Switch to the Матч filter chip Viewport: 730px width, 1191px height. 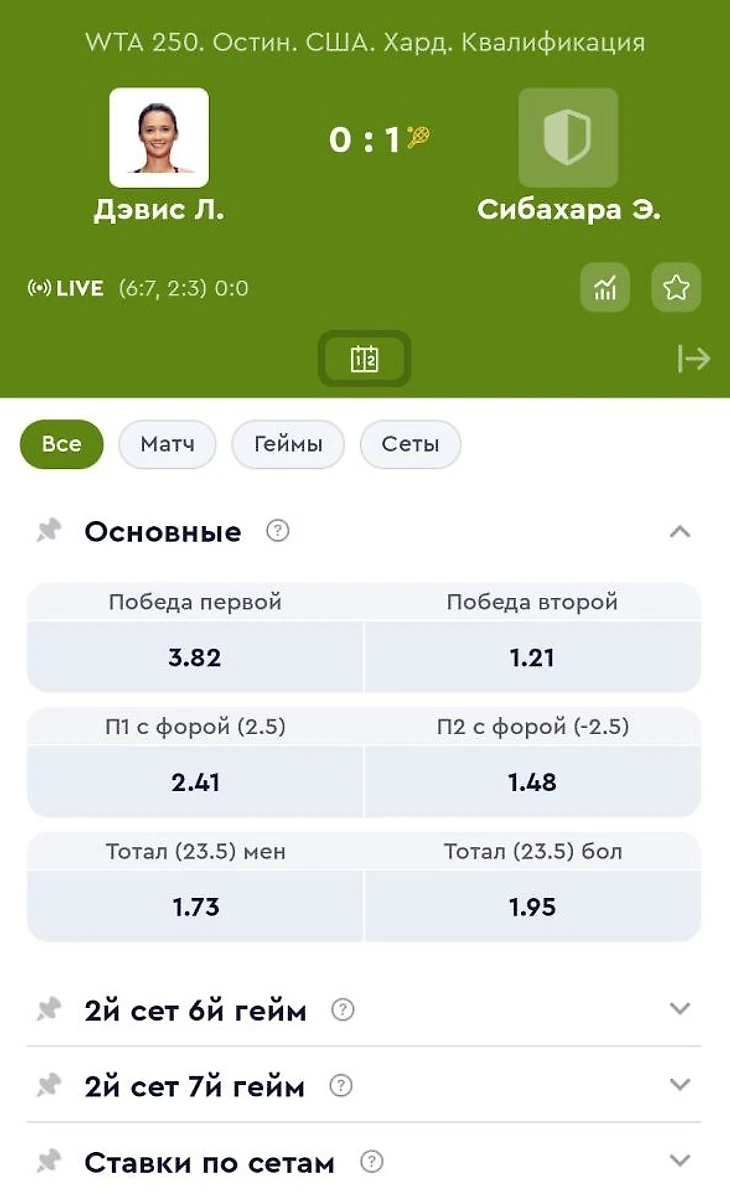click(167, 444)
